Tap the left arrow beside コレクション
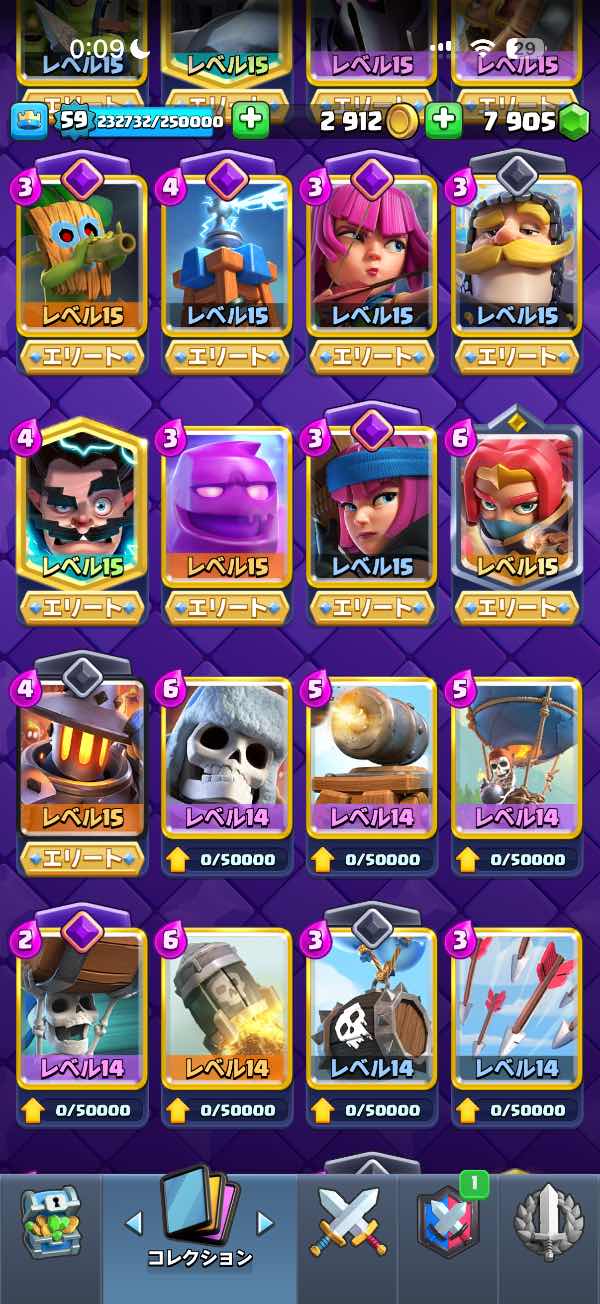600x1304 pixels. (132, 1222)
